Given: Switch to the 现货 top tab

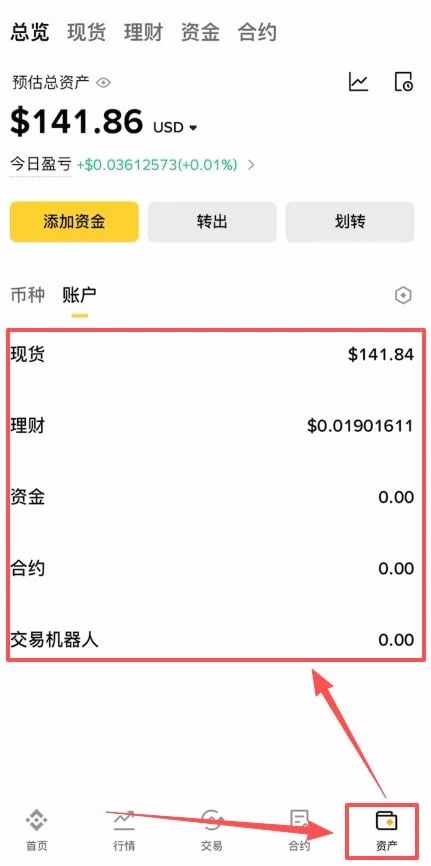Looking at the screenshot, I should point(87,33).
